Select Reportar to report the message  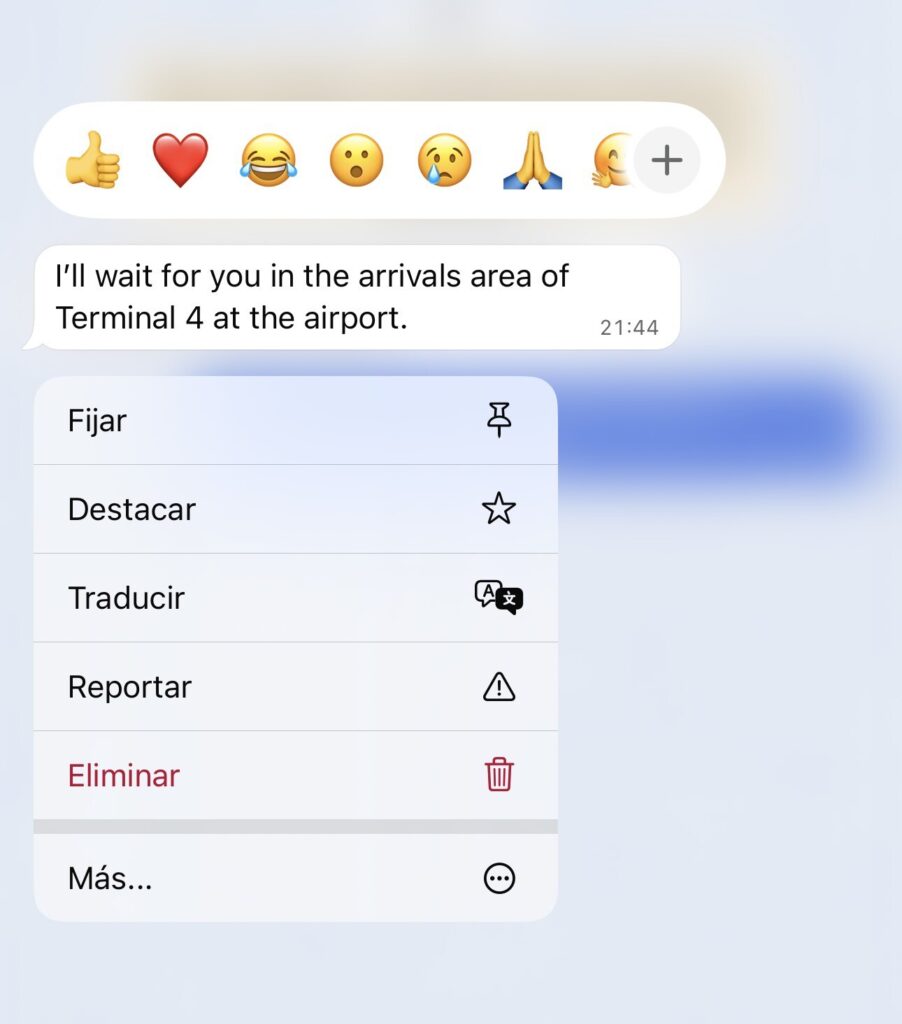coord(295,687)
